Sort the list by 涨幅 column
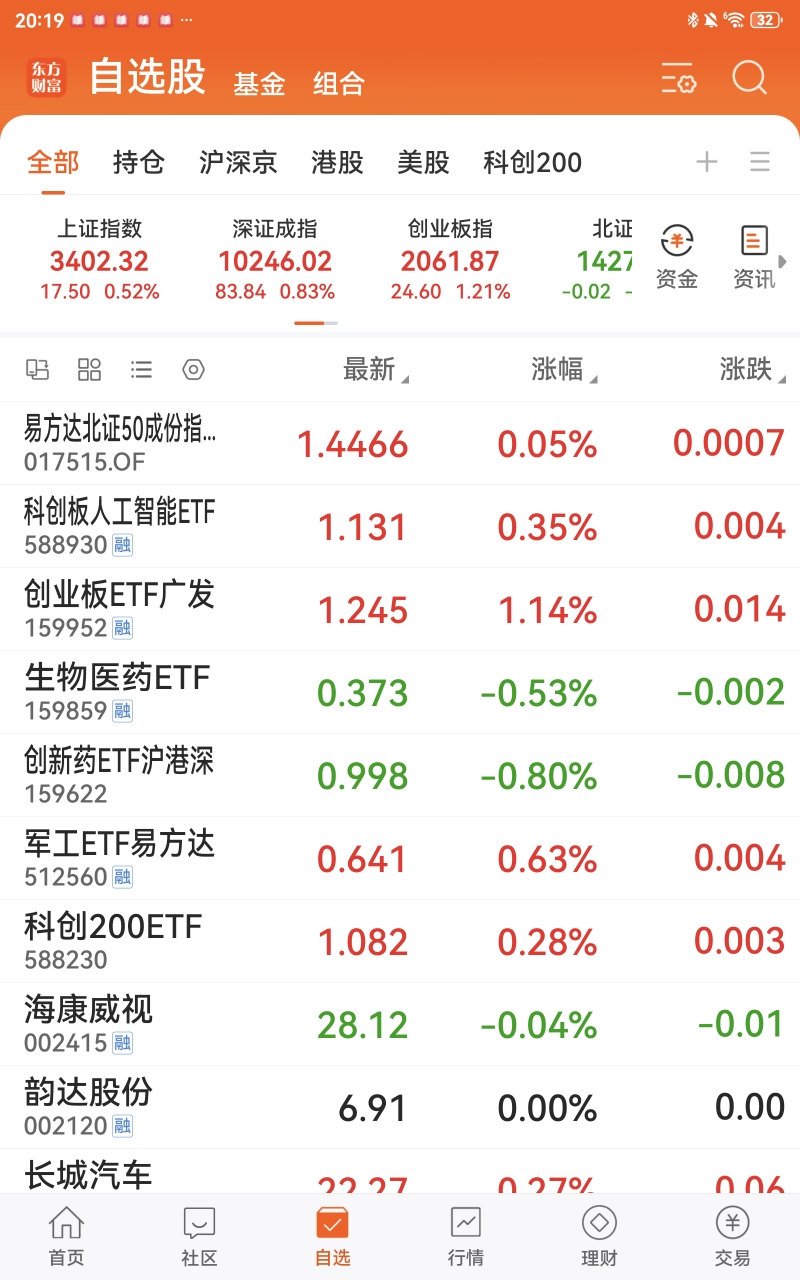This screenshot has width=800, height=1280. coord(564,370)
